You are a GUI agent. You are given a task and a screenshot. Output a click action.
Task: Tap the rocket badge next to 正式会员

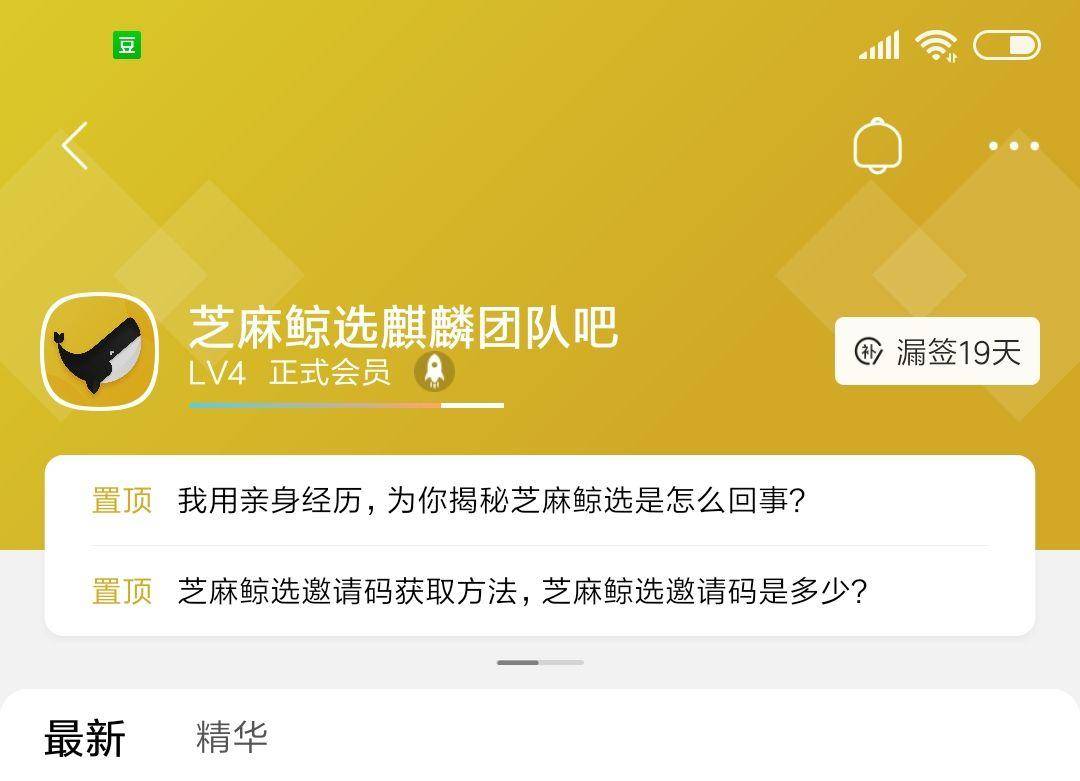tap(434, 372)
